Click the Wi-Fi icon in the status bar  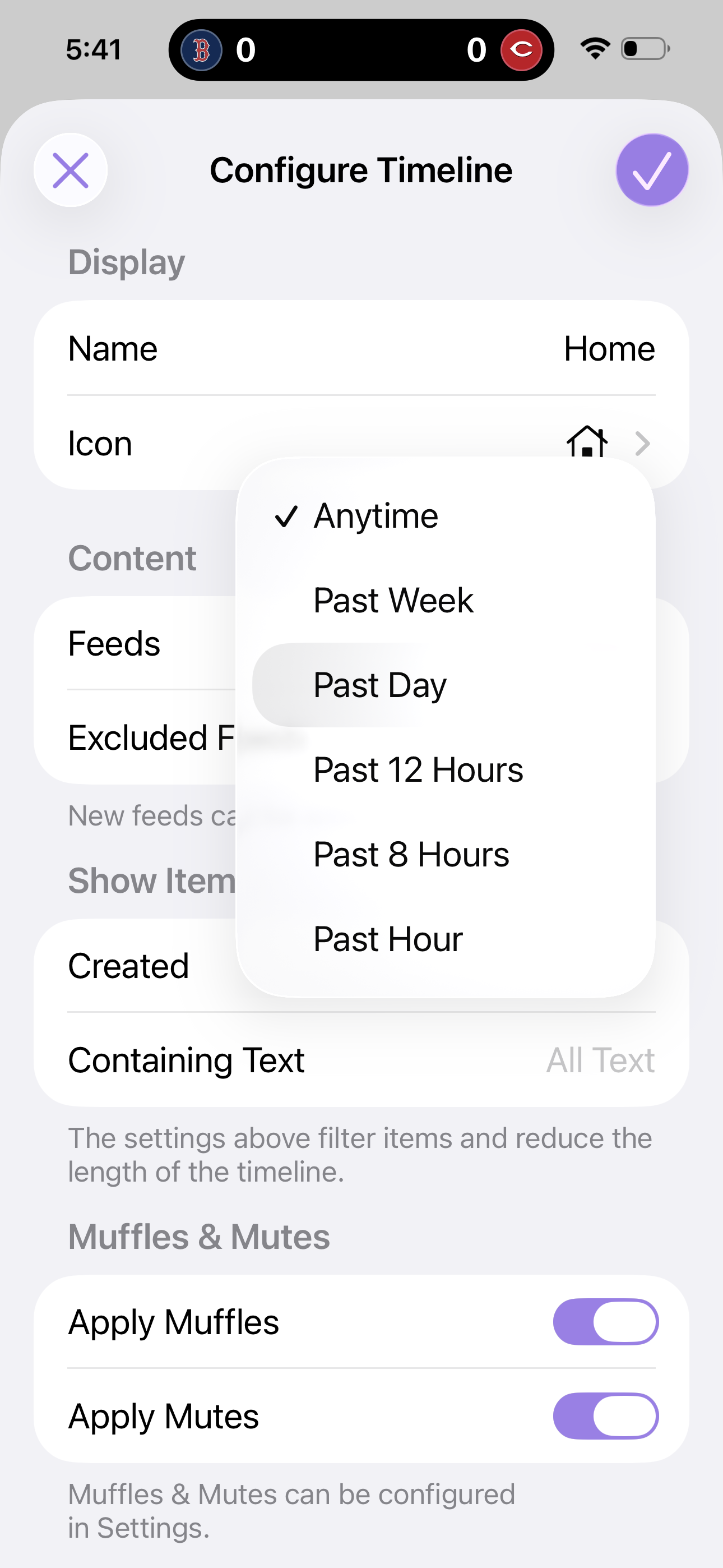[x=595, y=49]
